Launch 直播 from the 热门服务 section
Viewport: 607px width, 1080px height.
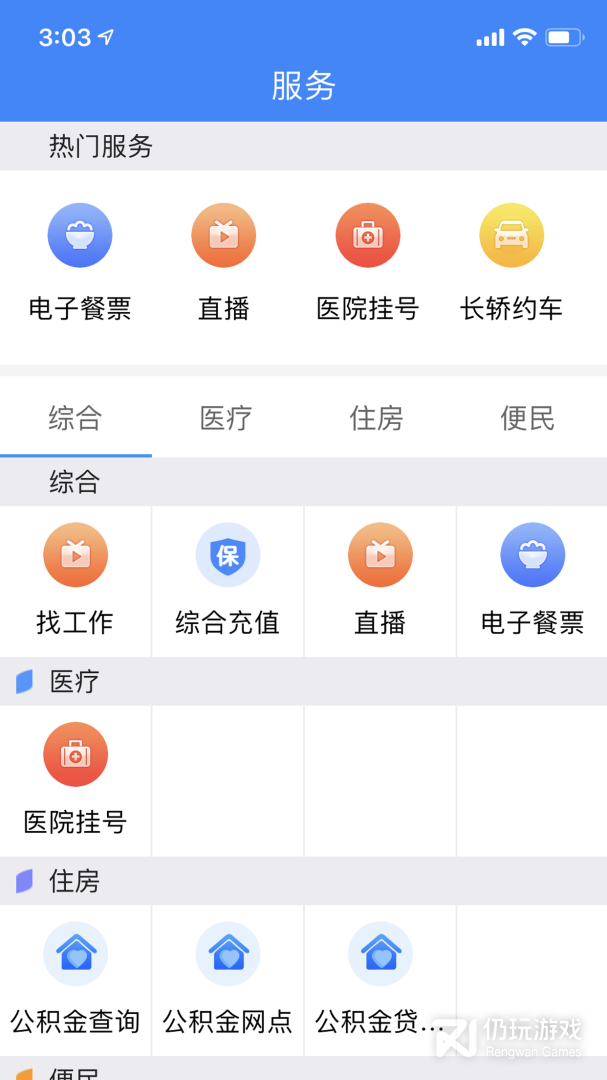coord(224,262)
